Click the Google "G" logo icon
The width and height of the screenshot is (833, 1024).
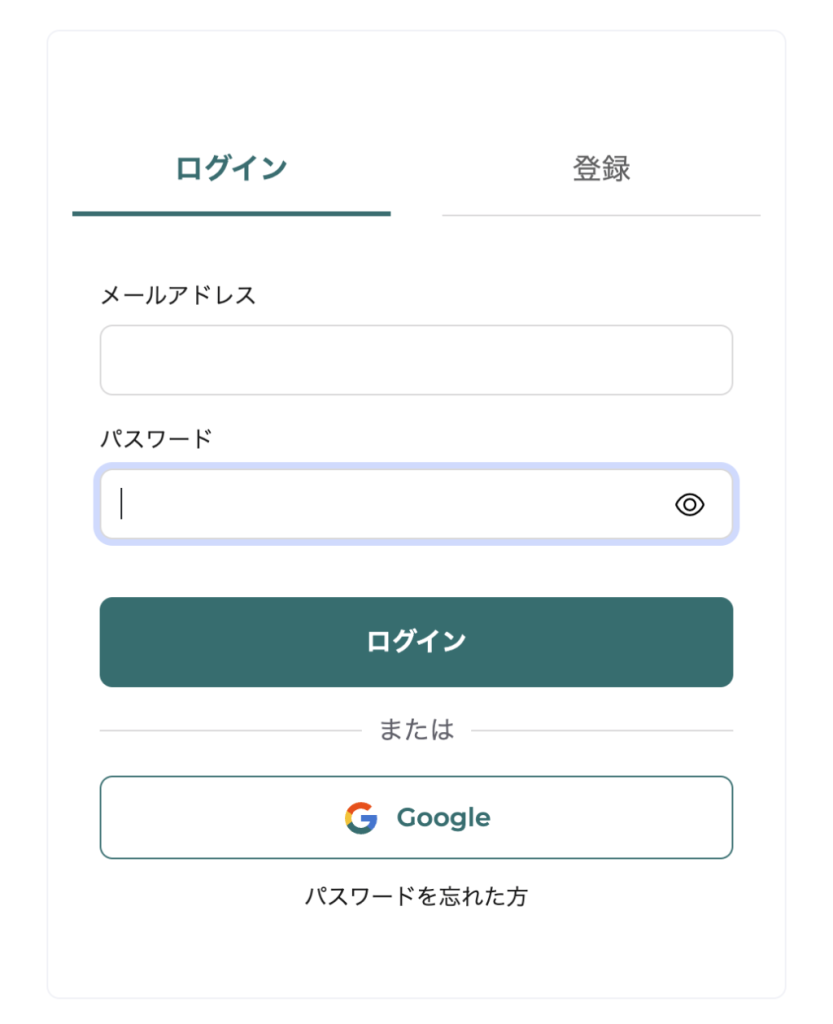(362, 817)
